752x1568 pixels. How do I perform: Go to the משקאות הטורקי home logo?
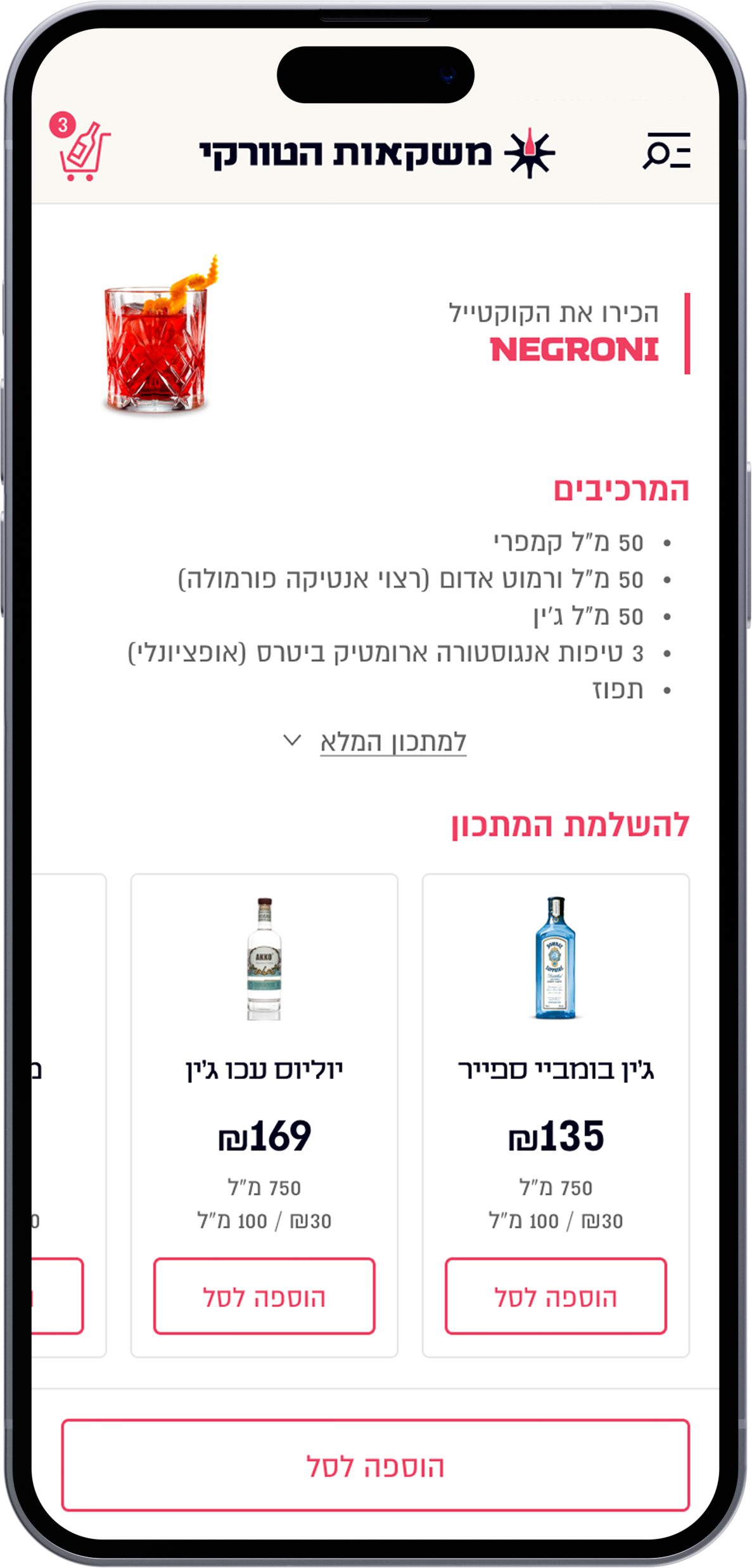coord(378,153)
